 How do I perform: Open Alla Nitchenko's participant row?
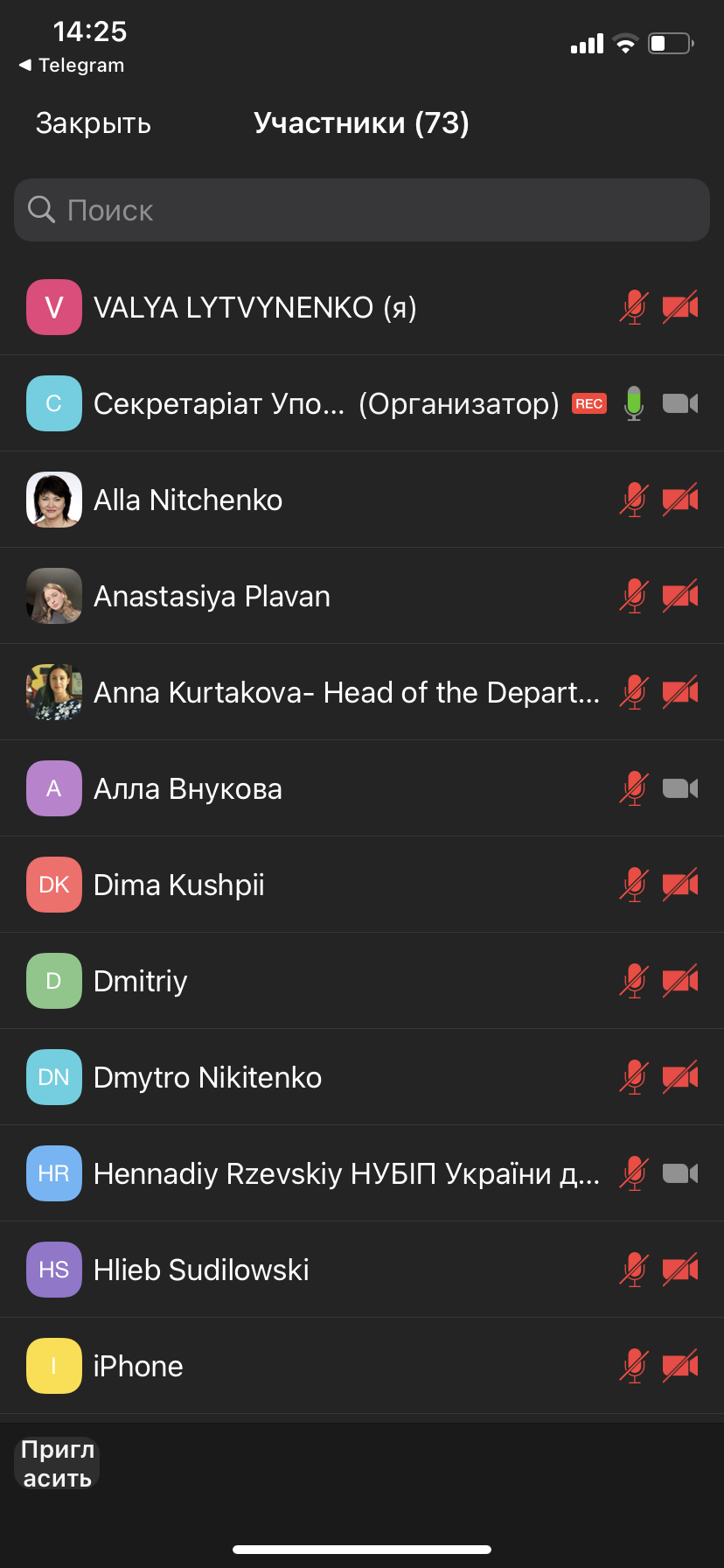point(188,500)
